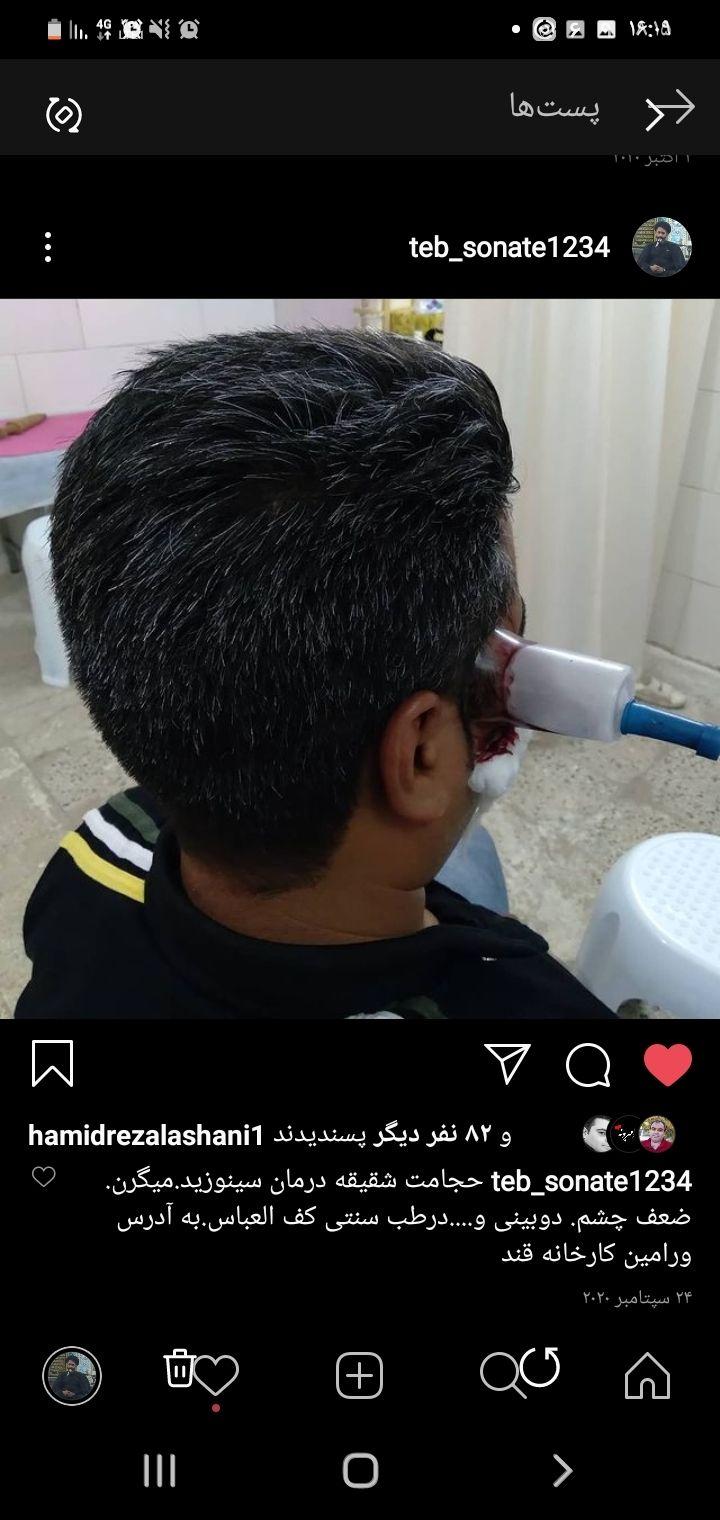The height and width of the screenshot is (1520, 720).
Task: Open hamidrezalashani1 profile from the likes line
Action: click(x=146, y=1135)
